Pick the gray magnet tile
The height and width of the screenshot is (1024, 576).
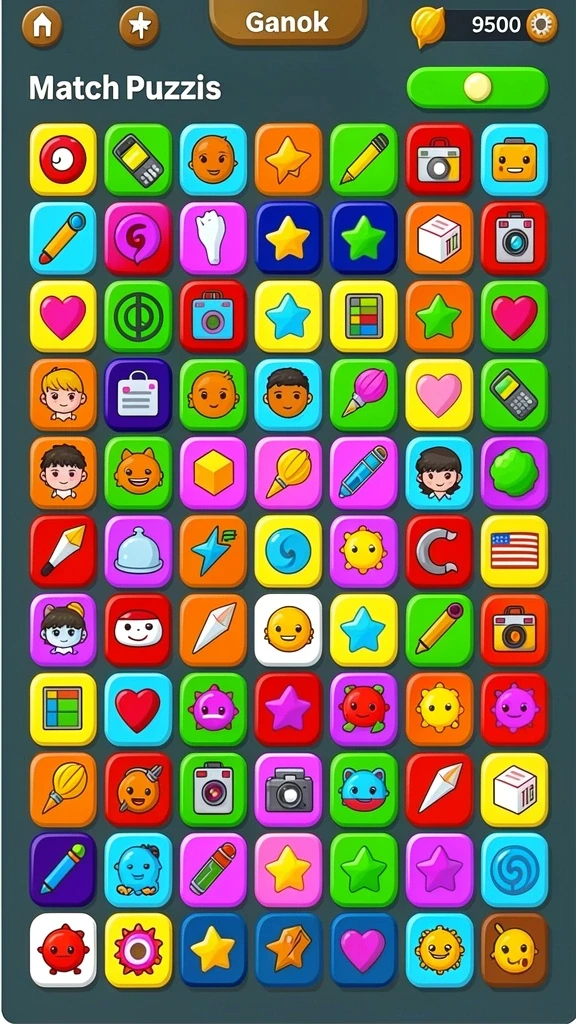coord(439,551)
